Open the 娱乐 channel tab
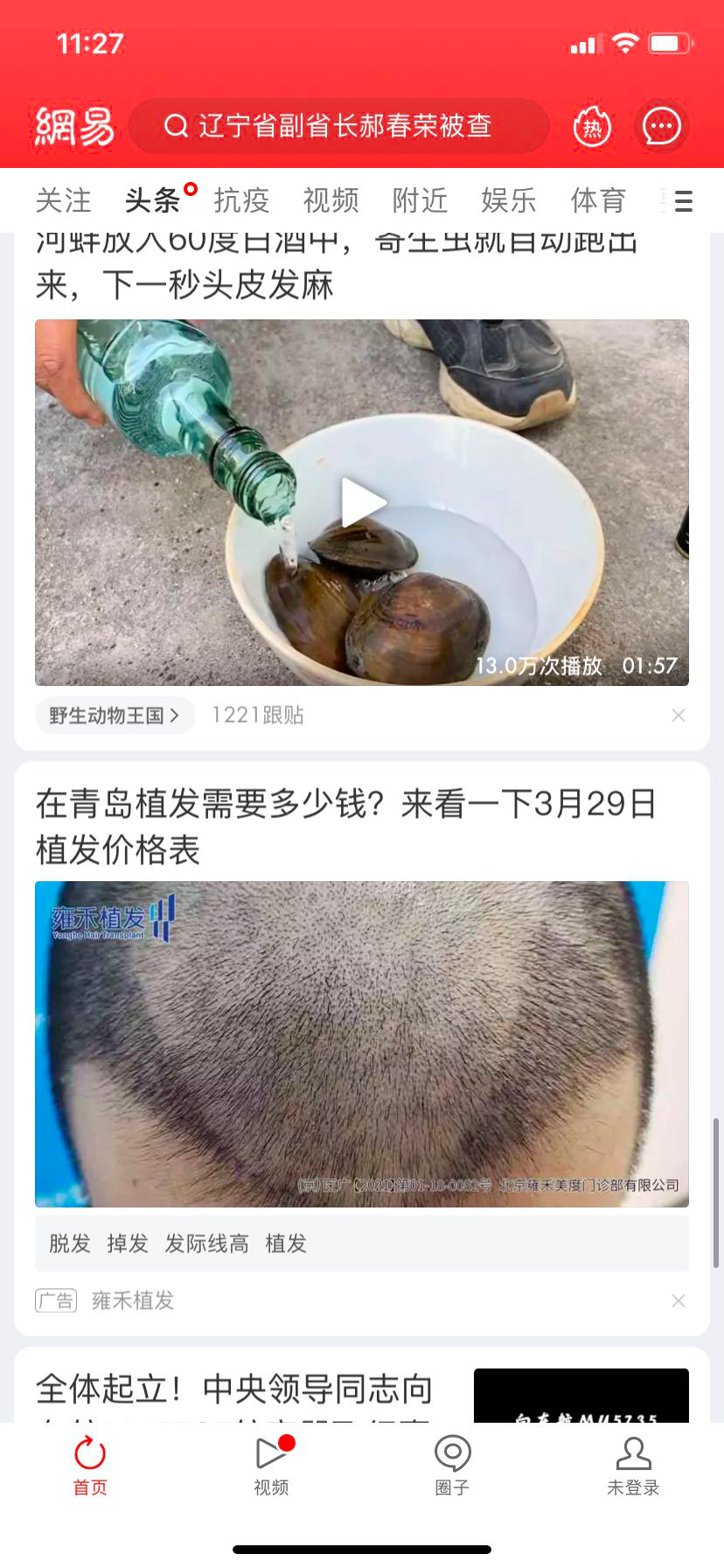This screenshot has width=724, height=1568. (x=509, y=200)
